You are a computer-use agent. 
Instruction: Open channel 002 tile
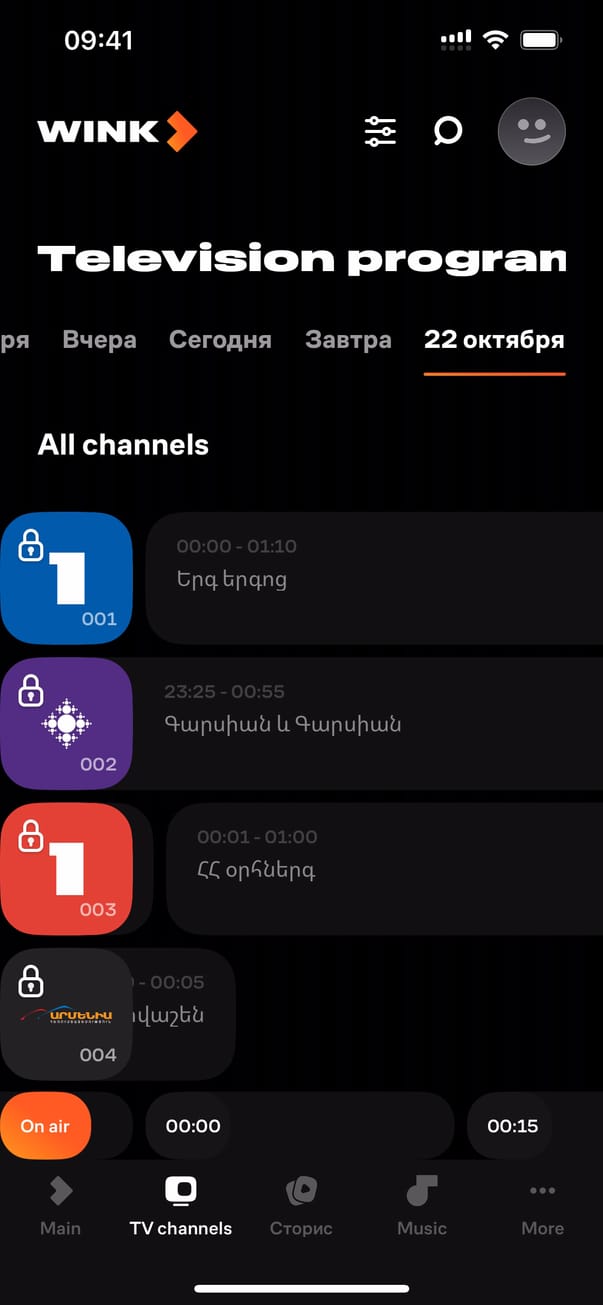click(66, 723)
